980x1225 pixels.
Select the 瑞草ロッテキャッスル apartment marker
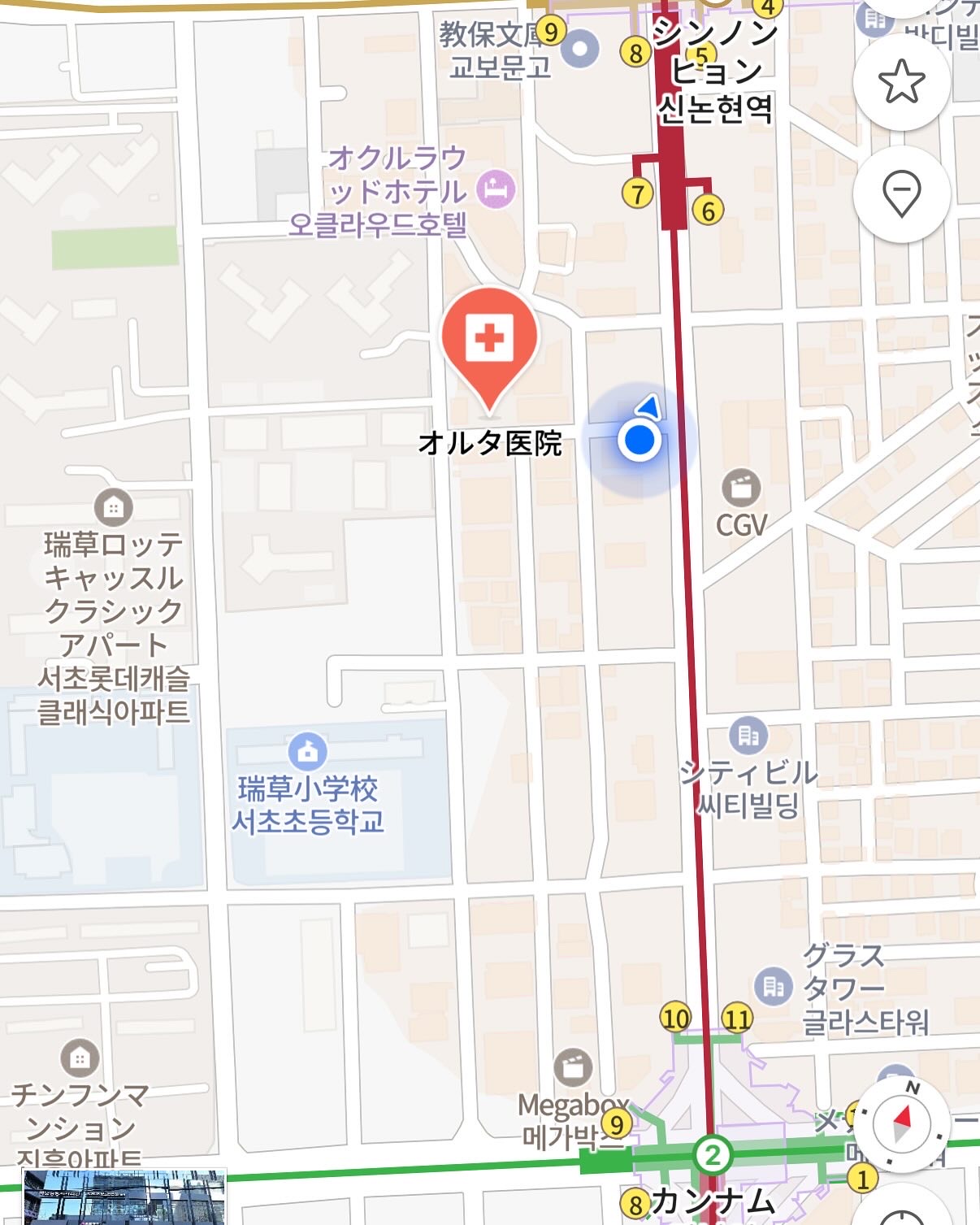point(114,508)
